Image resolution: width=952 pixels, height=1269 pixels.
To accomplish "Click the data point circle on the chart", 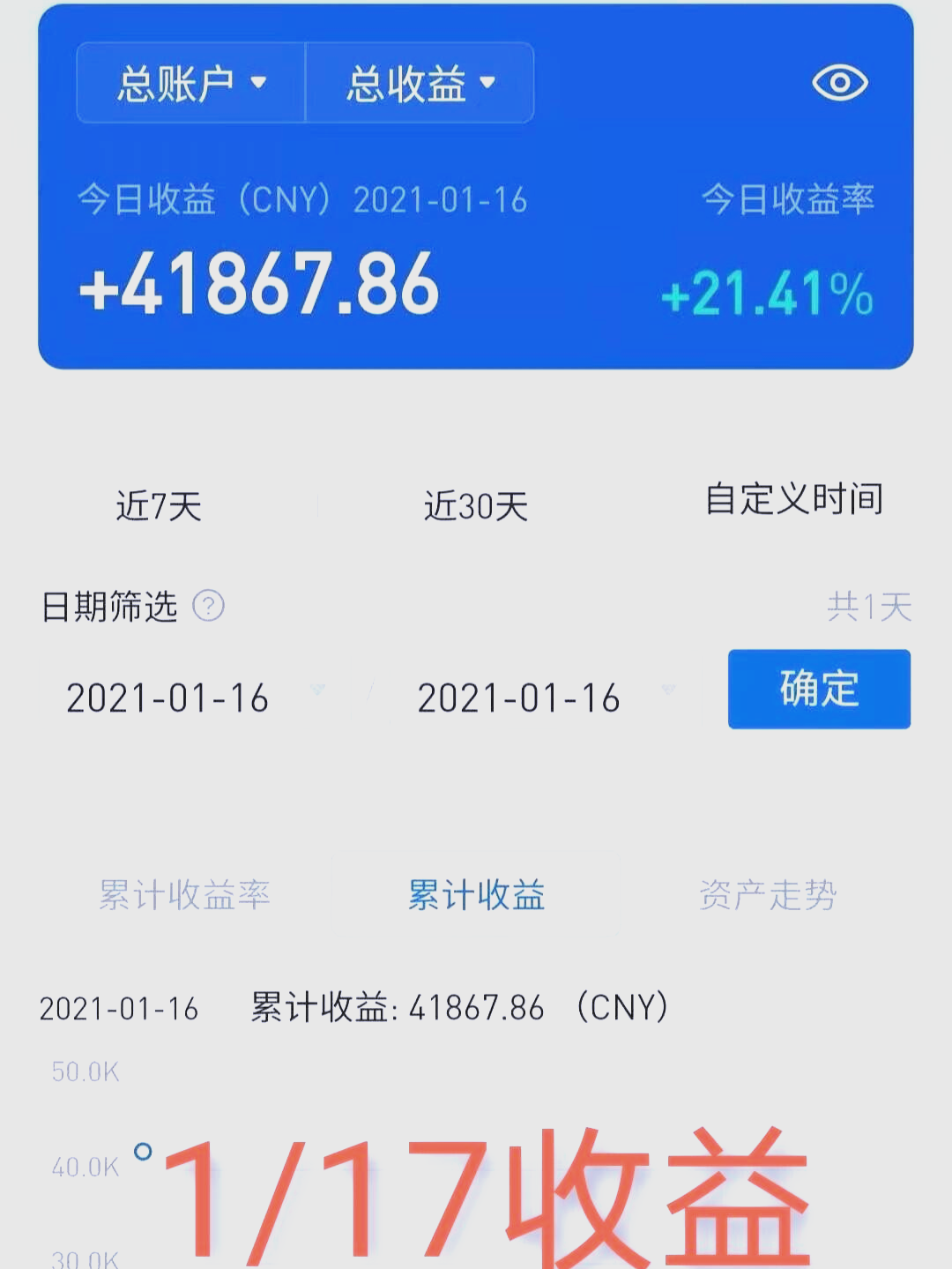I will 141,1150.
